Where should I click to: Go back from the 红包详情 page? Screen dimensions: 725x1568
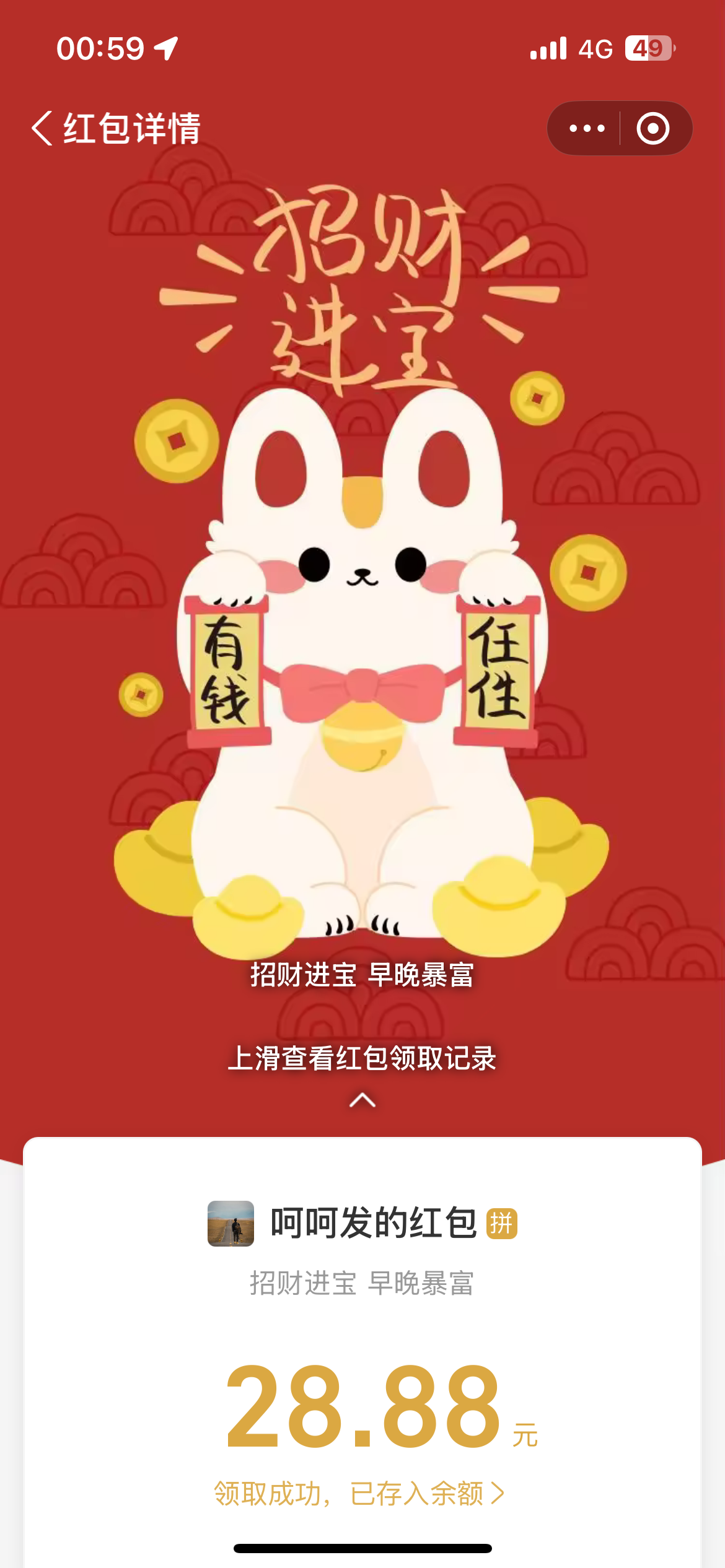[42, 128]
